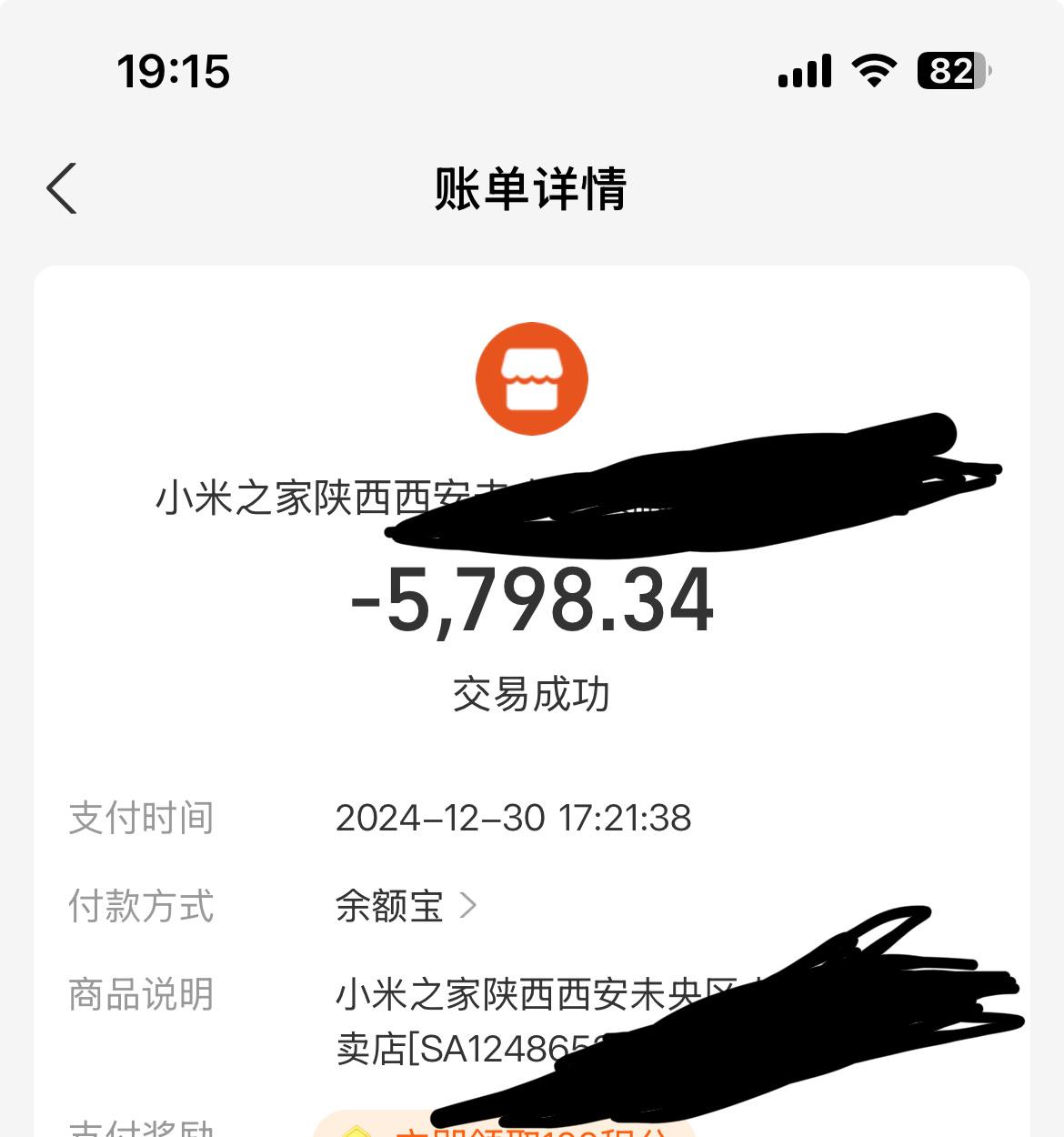Viewport: 1064px width, 1137px height.
Task: Go back from the 账单详情 page
Action: click(62, 189)
